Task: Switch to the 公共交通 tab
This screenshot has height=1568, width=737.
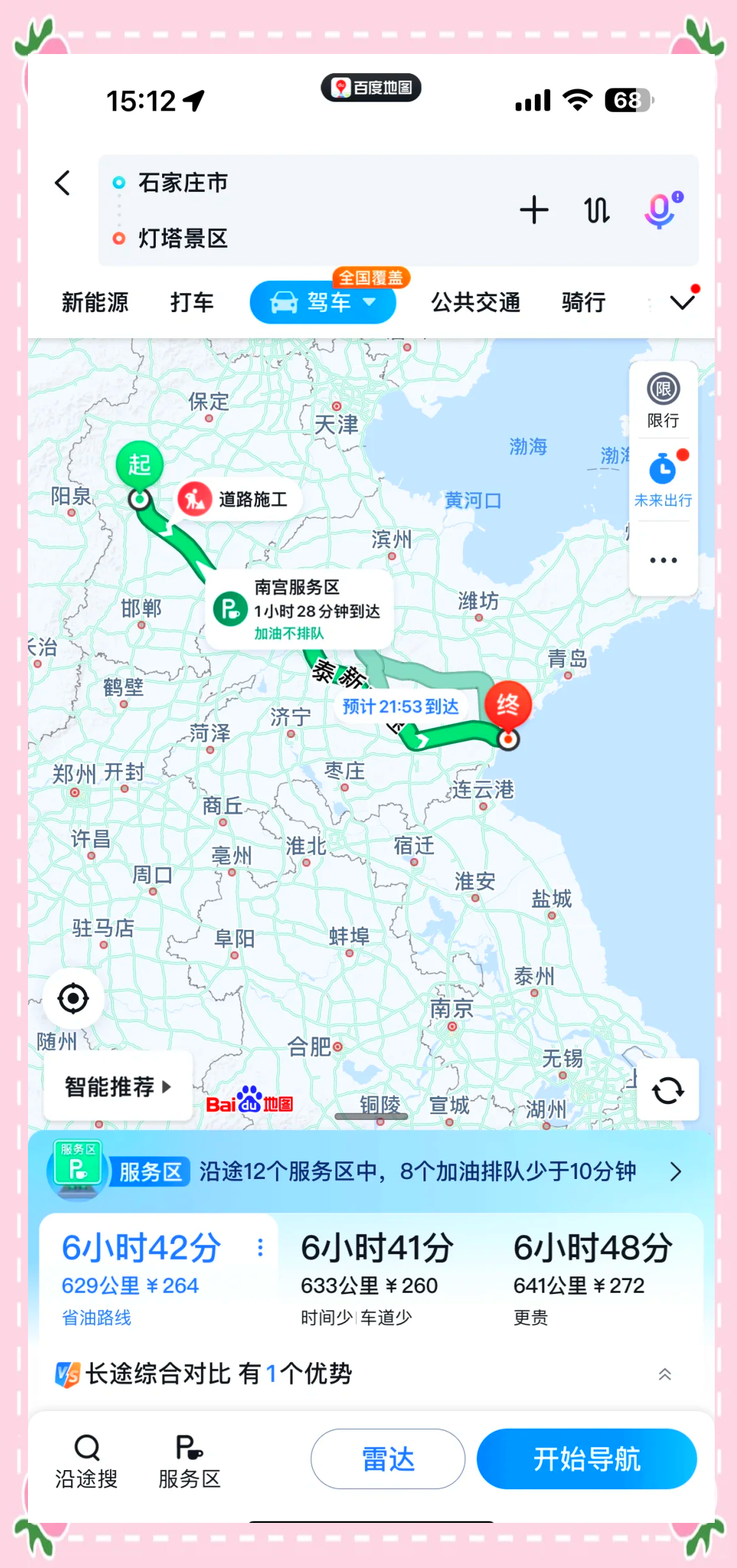Action: (476, 303)
